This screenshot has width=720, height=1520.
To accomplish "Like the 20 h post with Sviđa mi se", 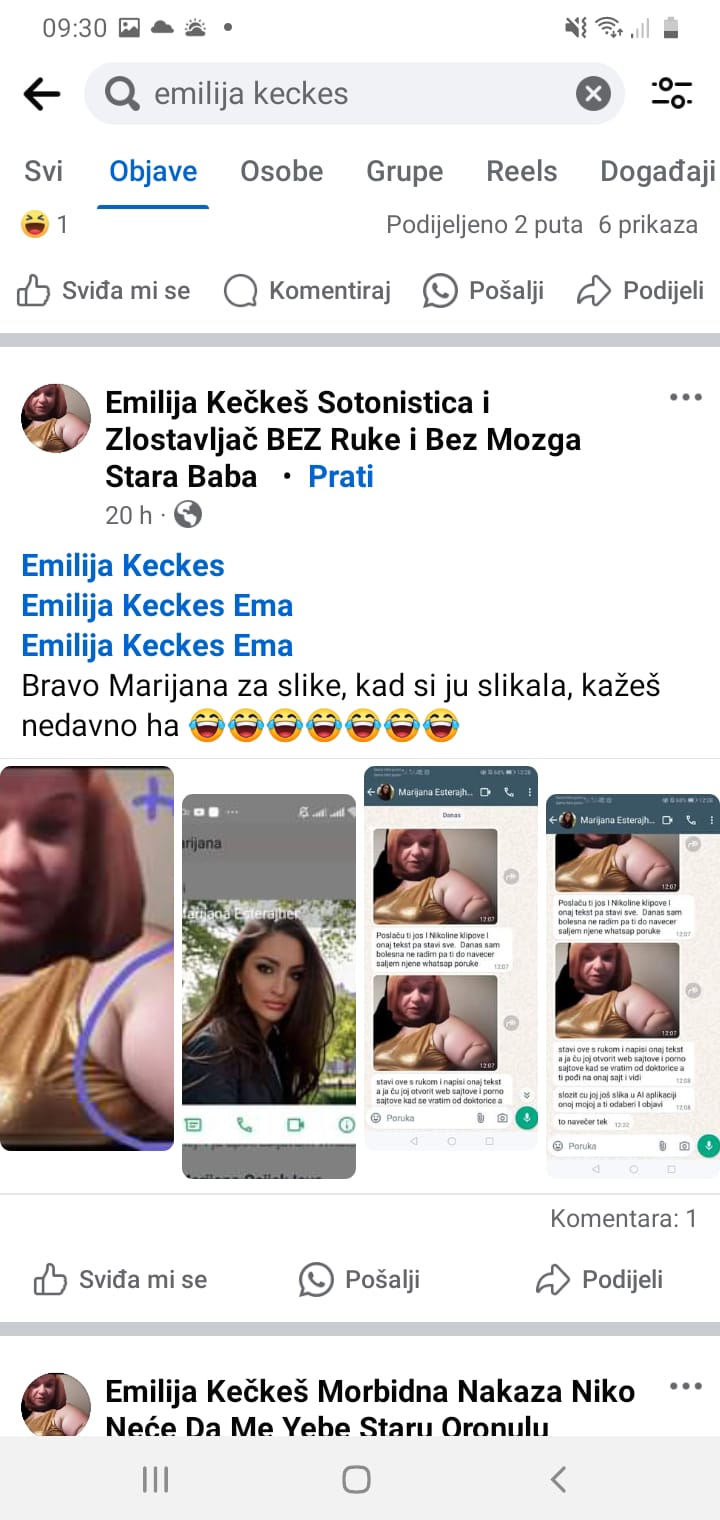I will click(x=120, y=1279).
